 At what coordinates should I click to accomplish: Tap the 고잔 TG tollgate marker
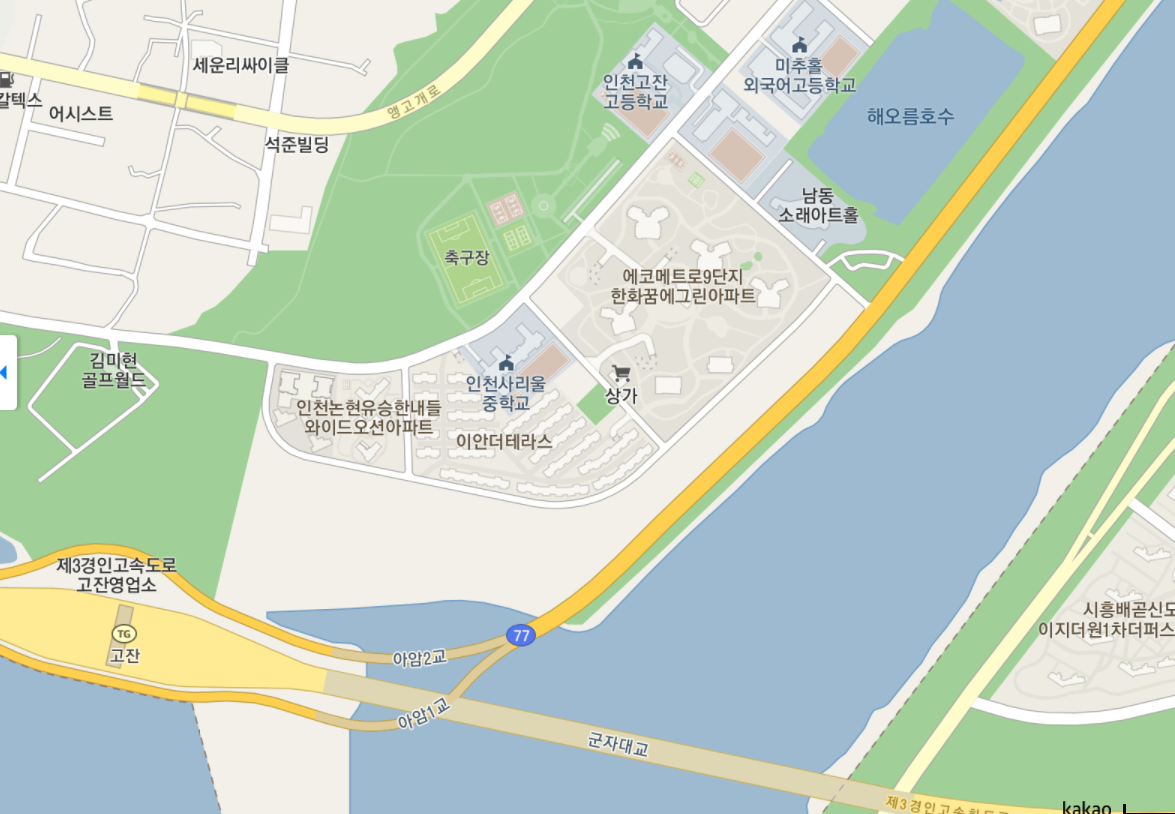(124, 633)
